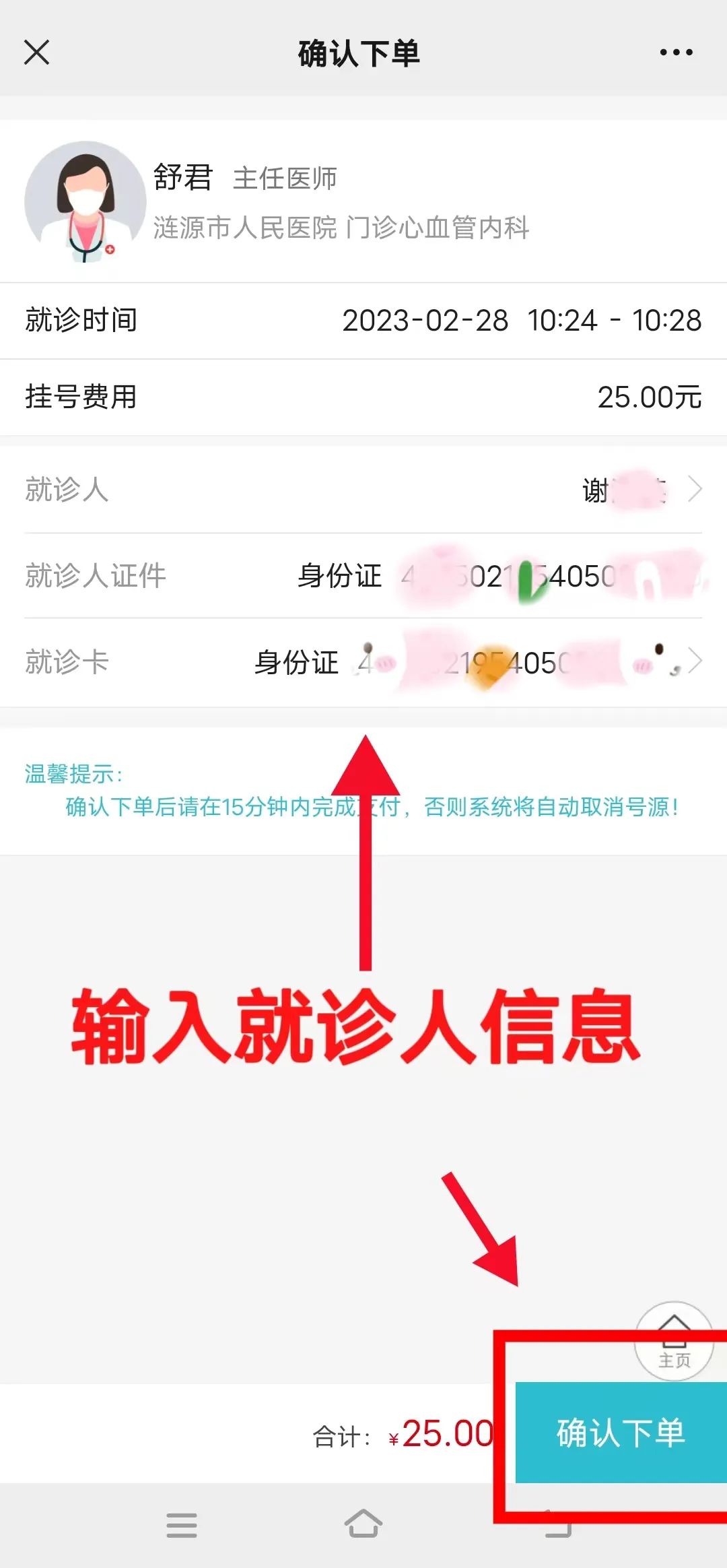Tap the 确认下单 button to submit
This screenshot has width=727, height=1568.
pyautogui.click(x=621, y=1433)
